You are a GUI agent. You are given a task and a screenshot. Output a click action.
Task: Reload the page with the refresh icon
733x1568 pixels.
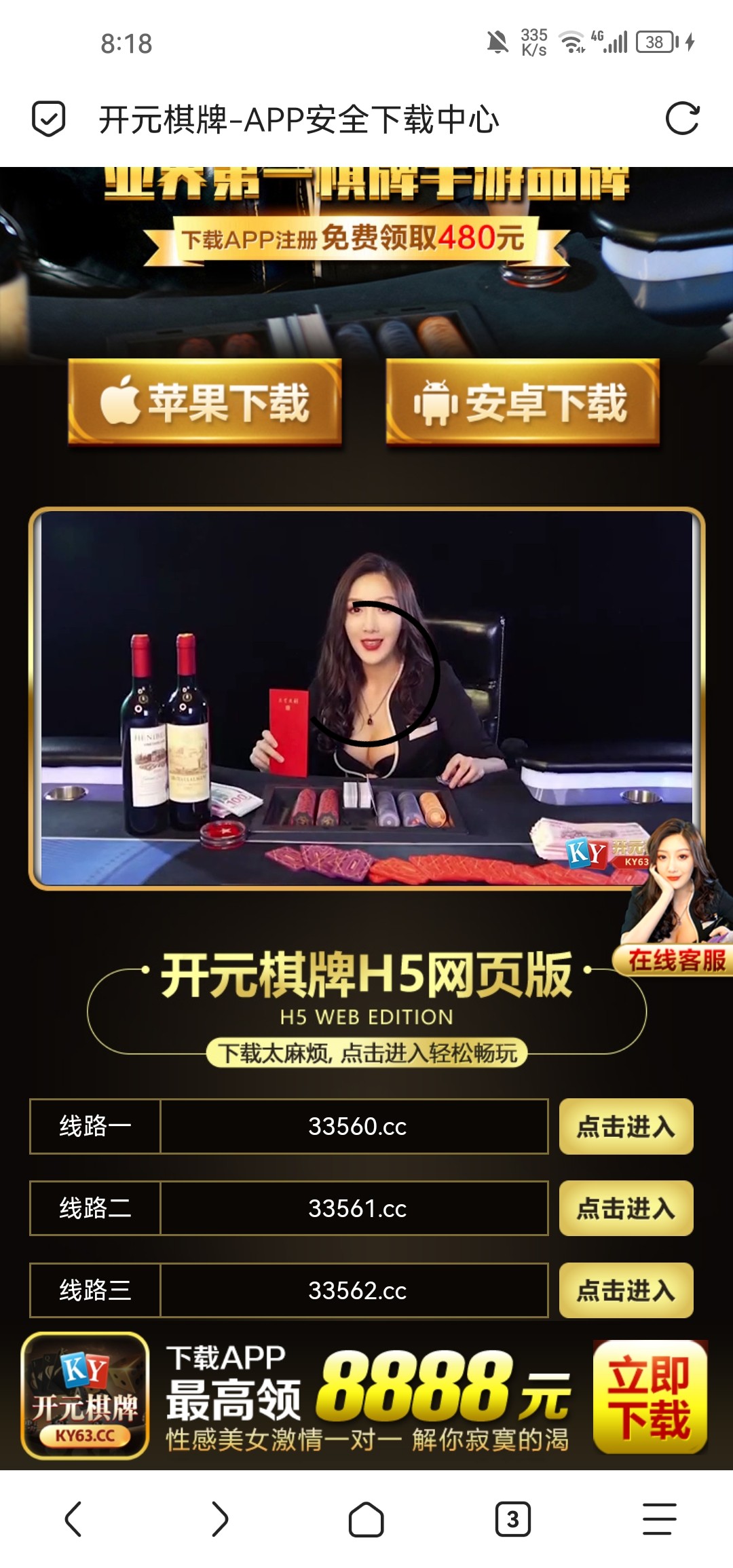click(x=681, y=119)
